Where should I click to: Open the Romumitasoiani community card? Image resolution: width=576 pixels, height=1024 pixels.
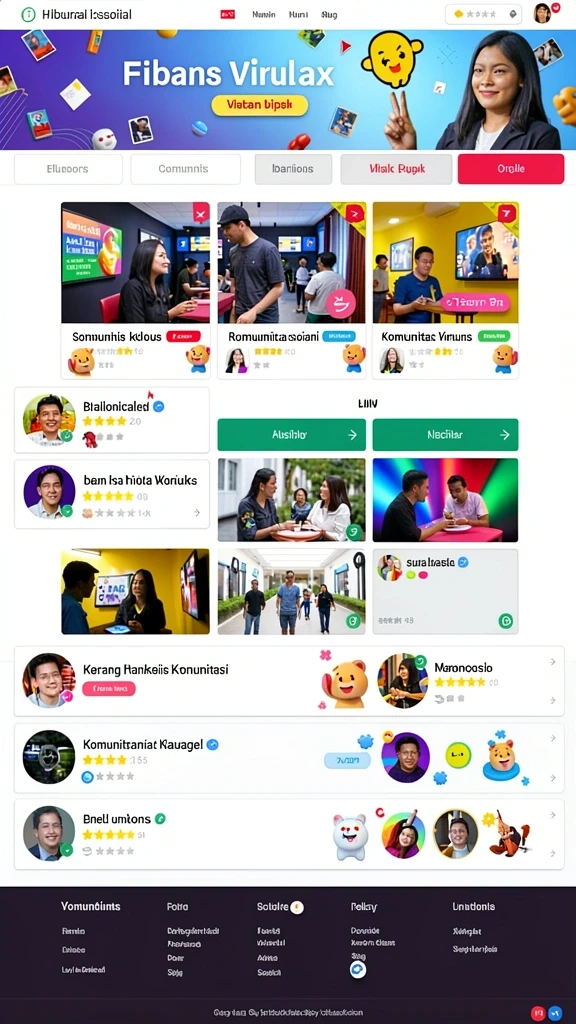(291, 290)
